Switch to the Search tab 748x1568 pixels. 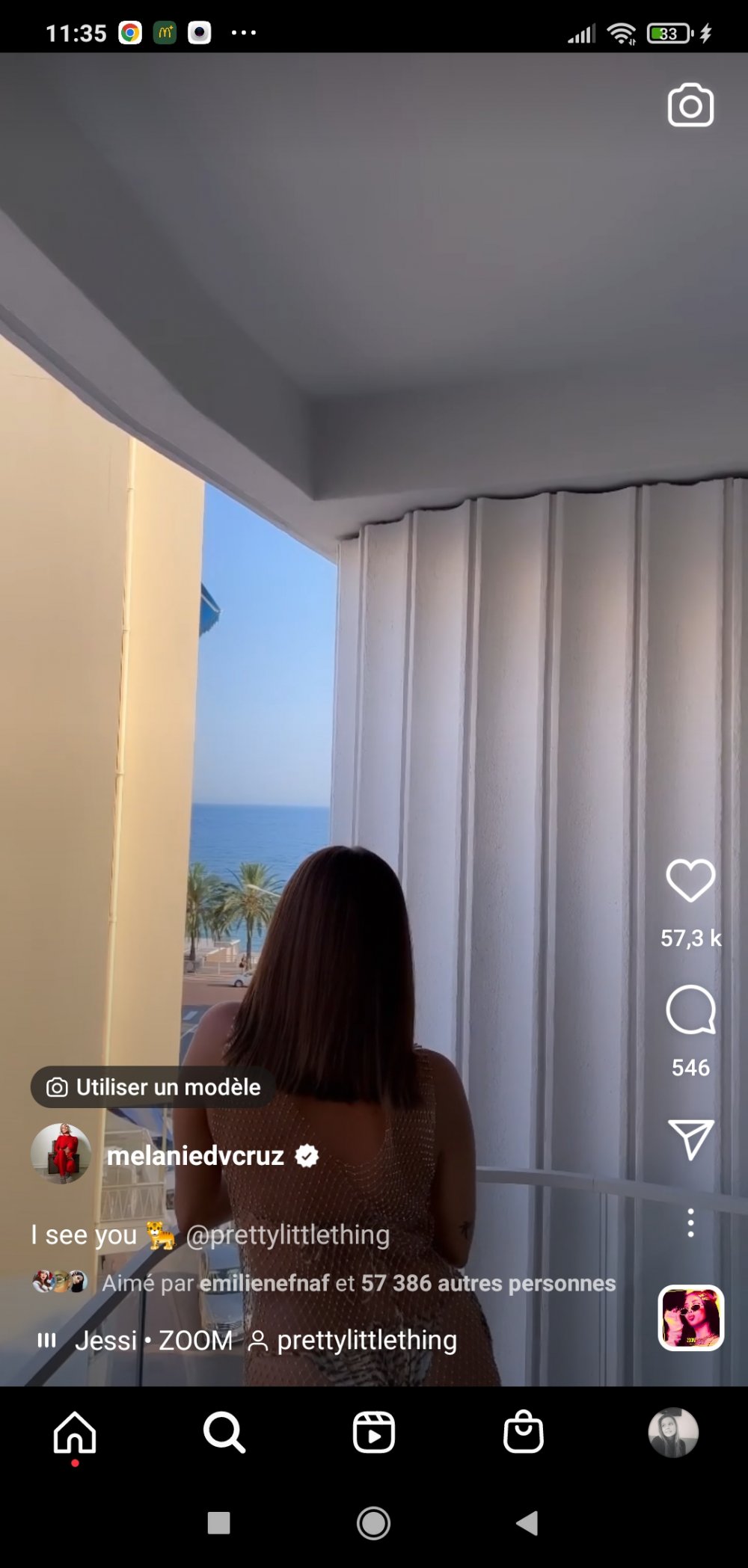224,1433
